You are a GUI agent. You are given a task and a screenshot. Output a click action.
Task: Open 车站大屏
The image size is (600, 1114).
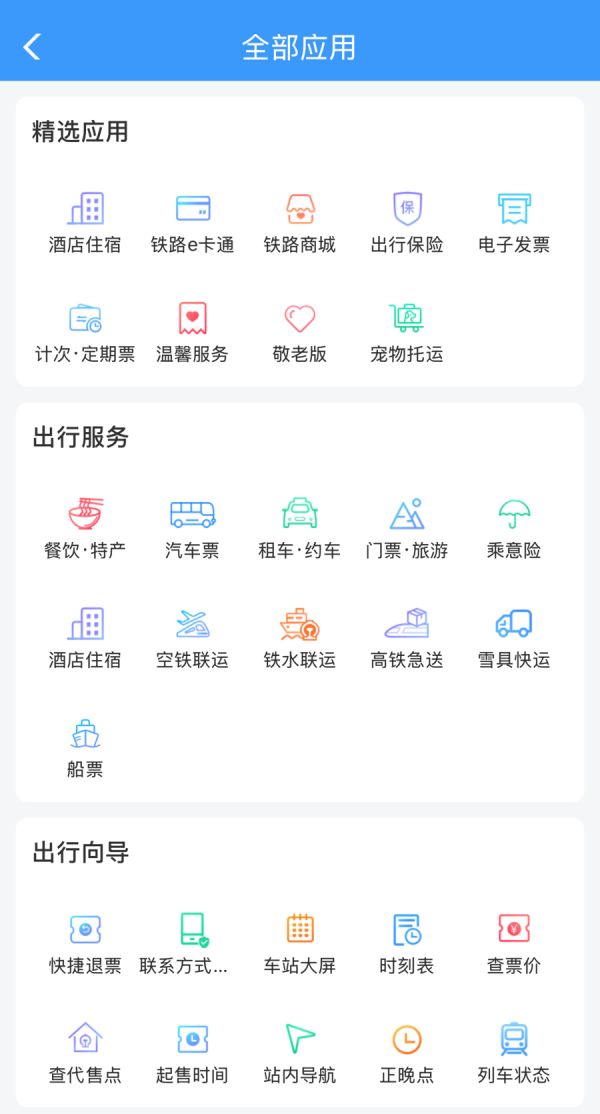click(x=300, y=944)
